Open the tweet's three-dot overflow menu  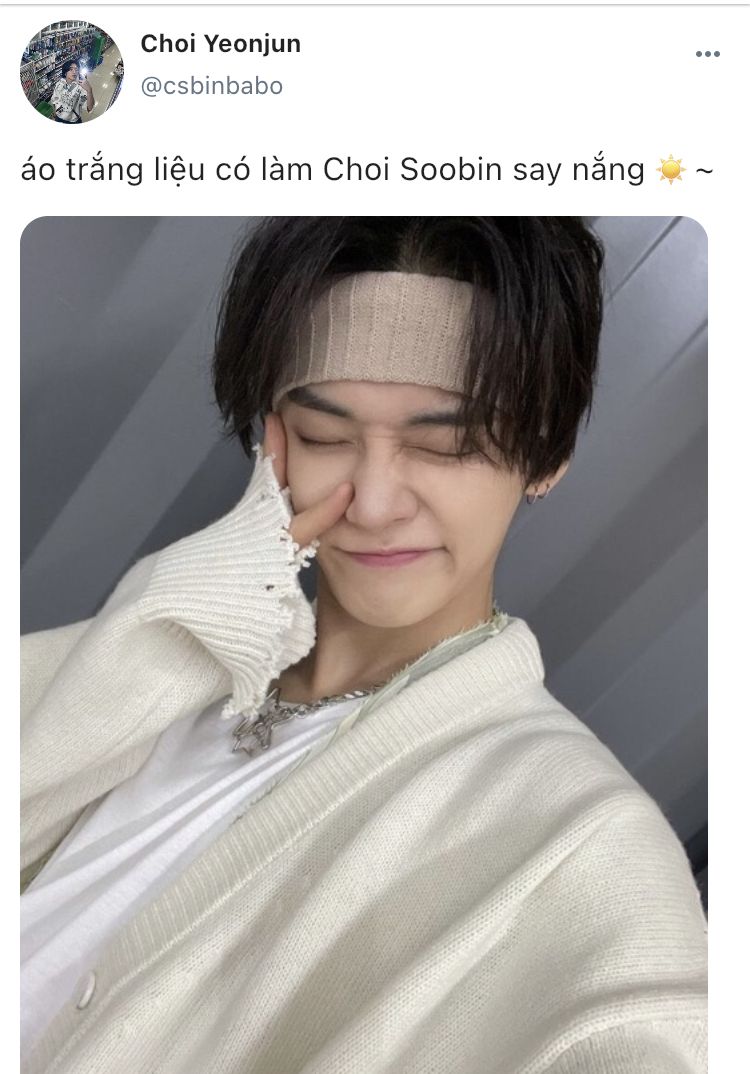tap(707, 54)
